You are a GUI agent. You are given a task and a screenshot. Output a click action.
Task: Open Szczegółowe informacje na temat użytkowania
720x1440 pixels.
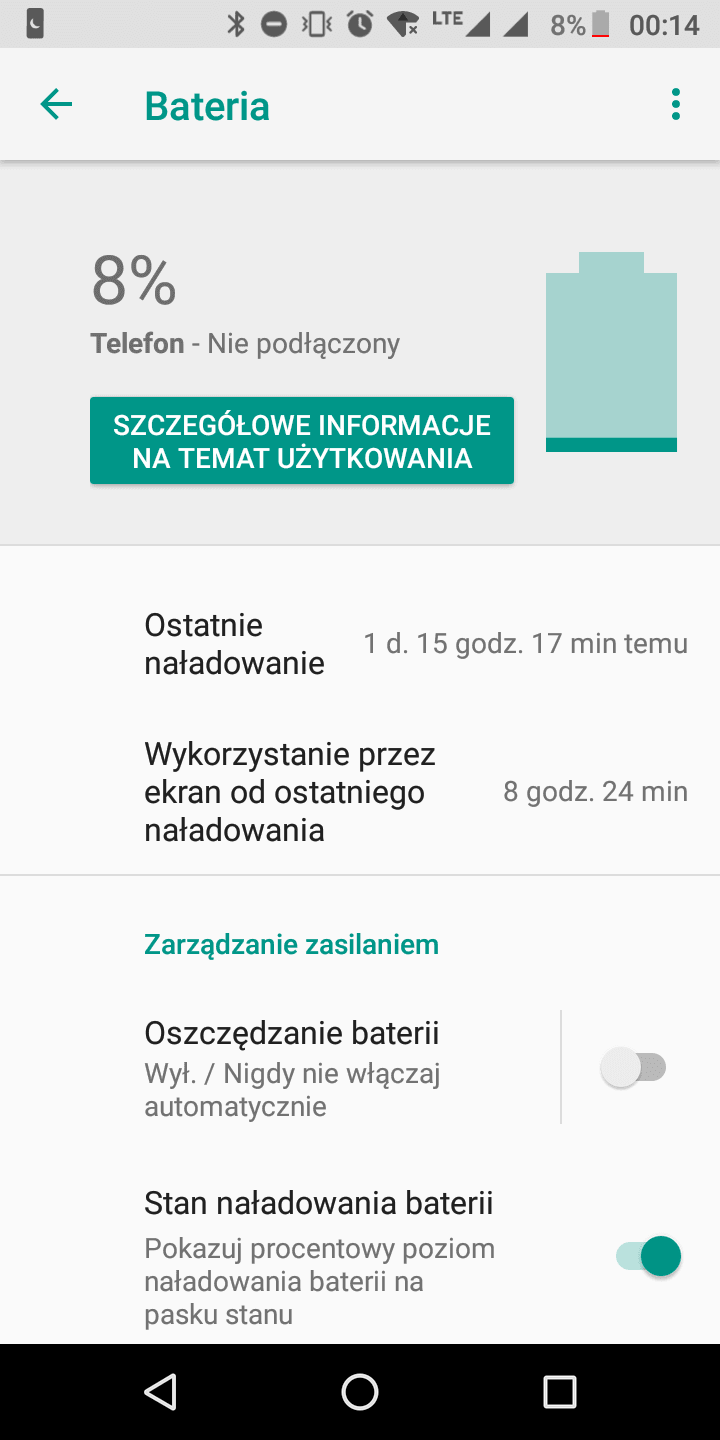tap(302, 441)
